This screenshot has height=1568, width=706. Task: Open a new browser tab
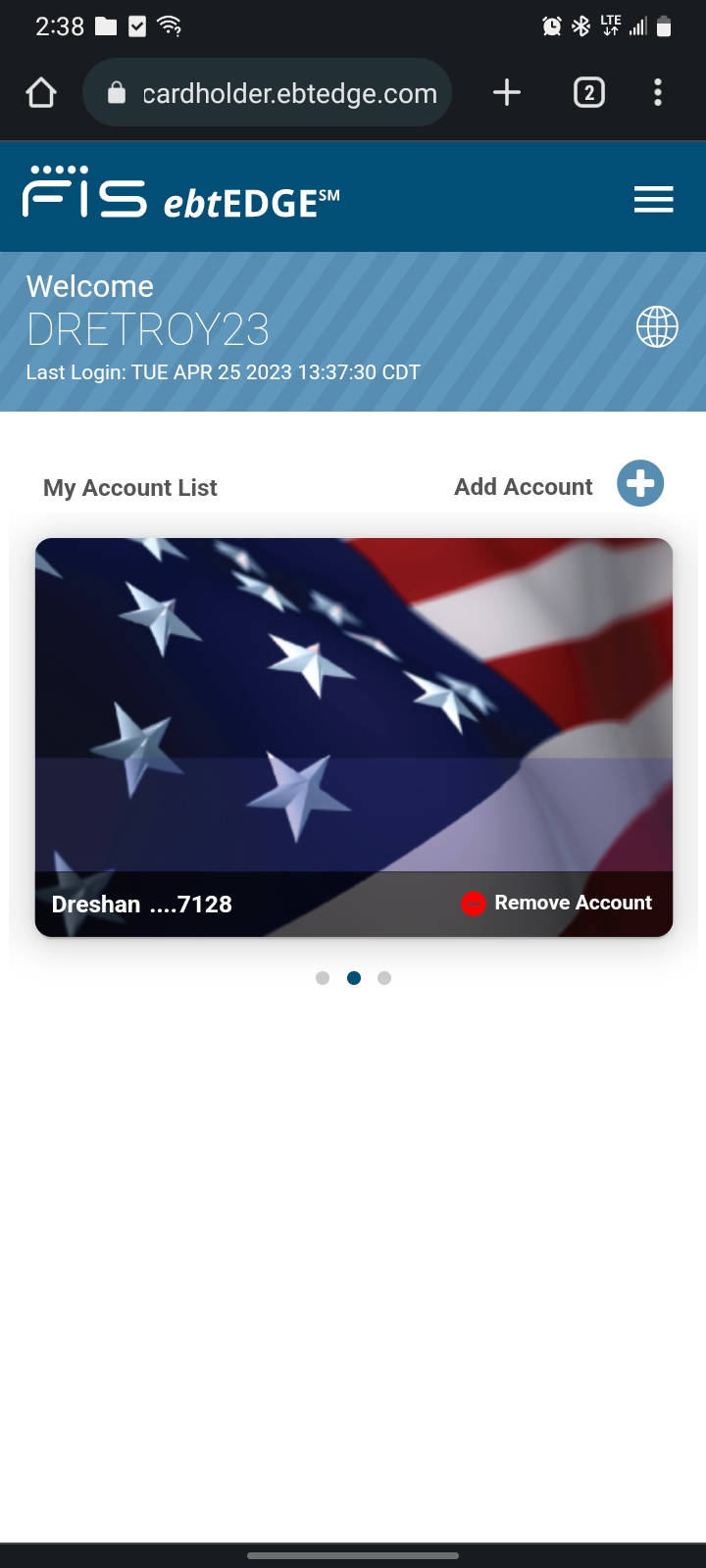[507, 93]
